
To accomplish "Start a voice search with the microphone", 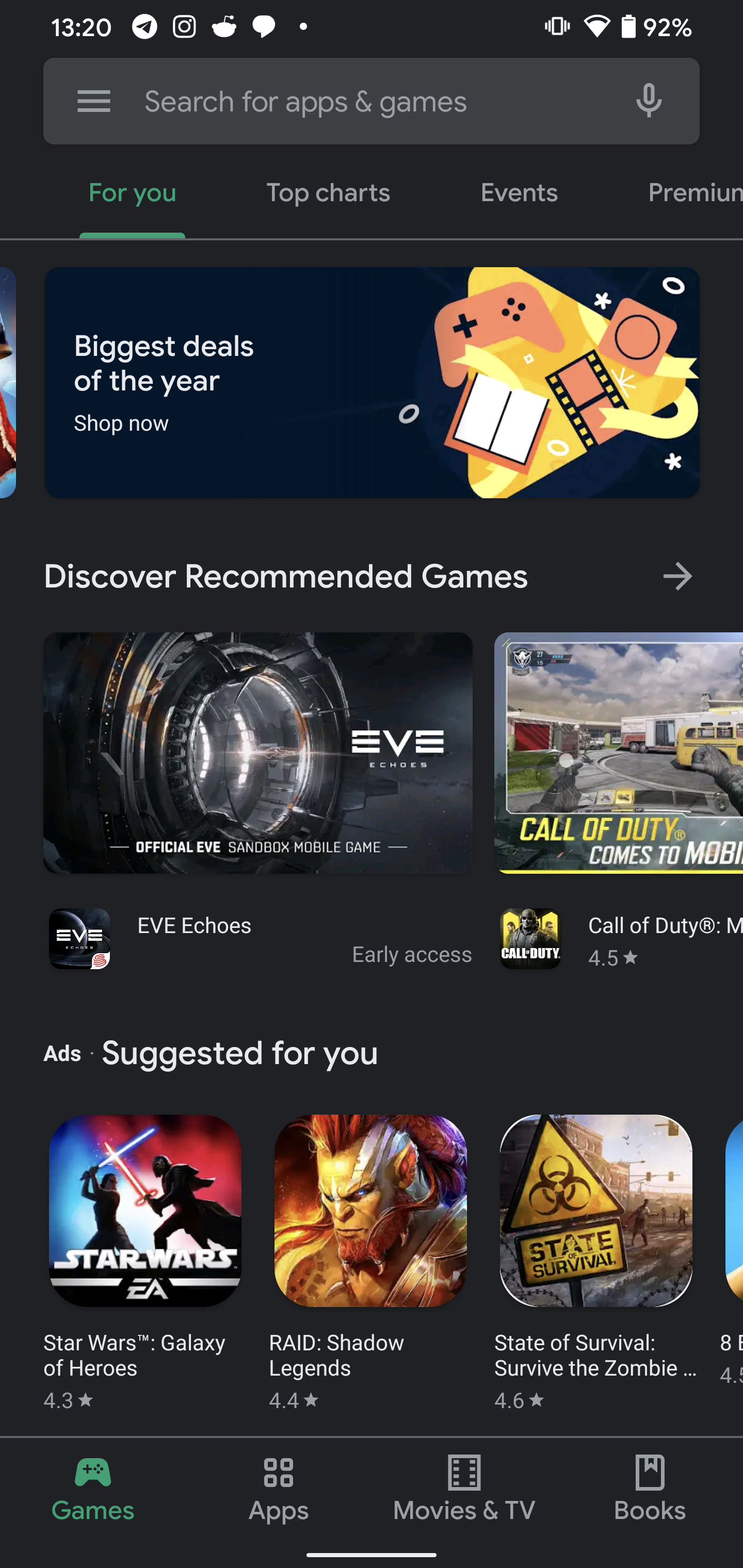I will click(649, 101).
